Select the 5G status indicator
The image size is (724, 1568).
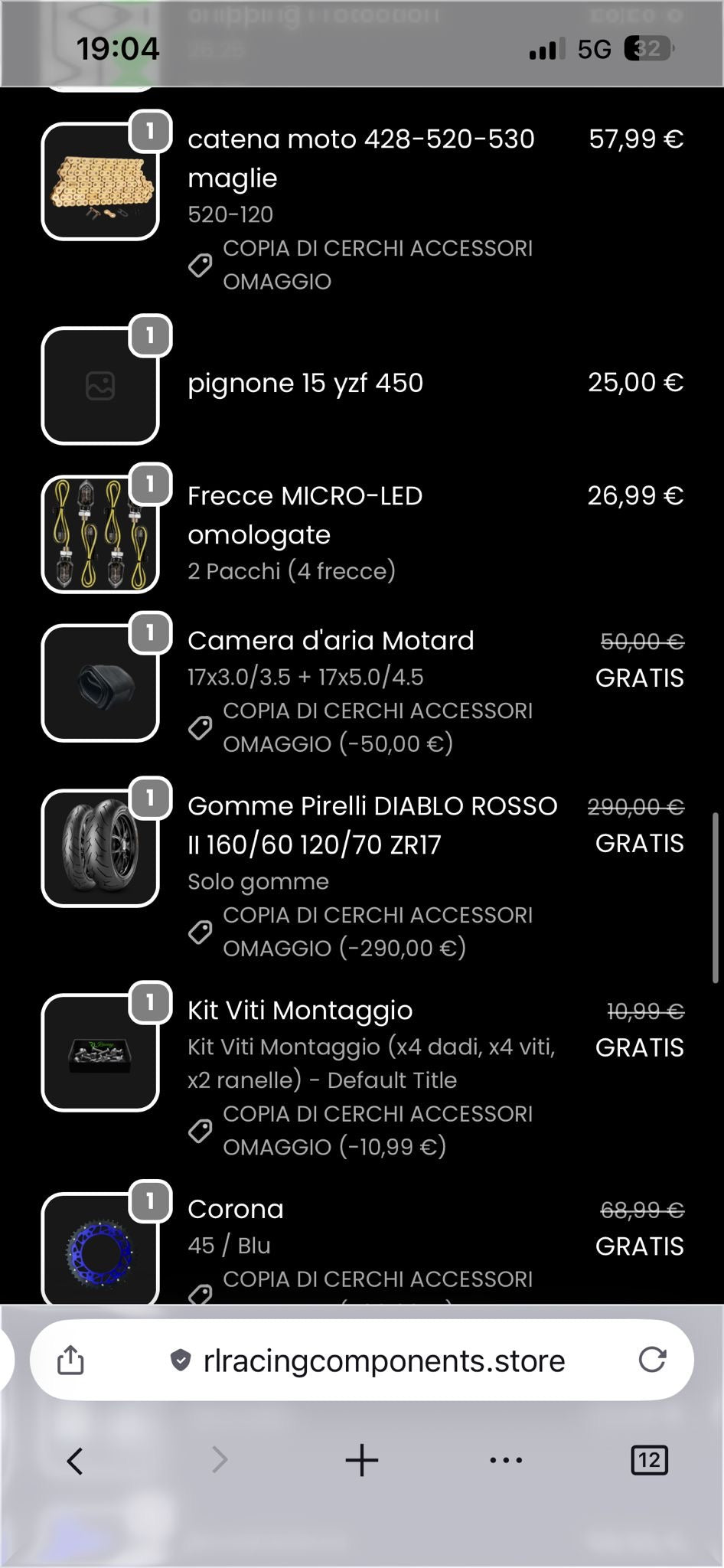(x=593, y=49)
